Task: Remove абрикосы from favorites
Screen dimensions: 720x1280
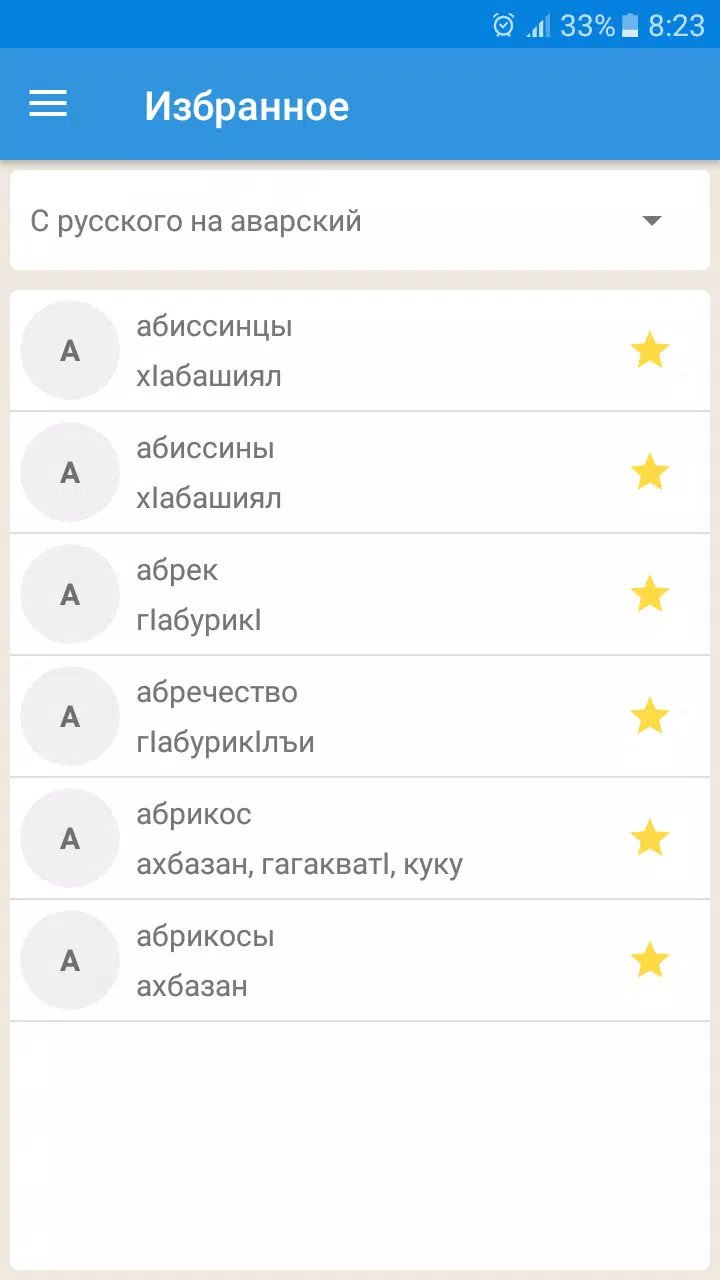Action: [650, 961]
